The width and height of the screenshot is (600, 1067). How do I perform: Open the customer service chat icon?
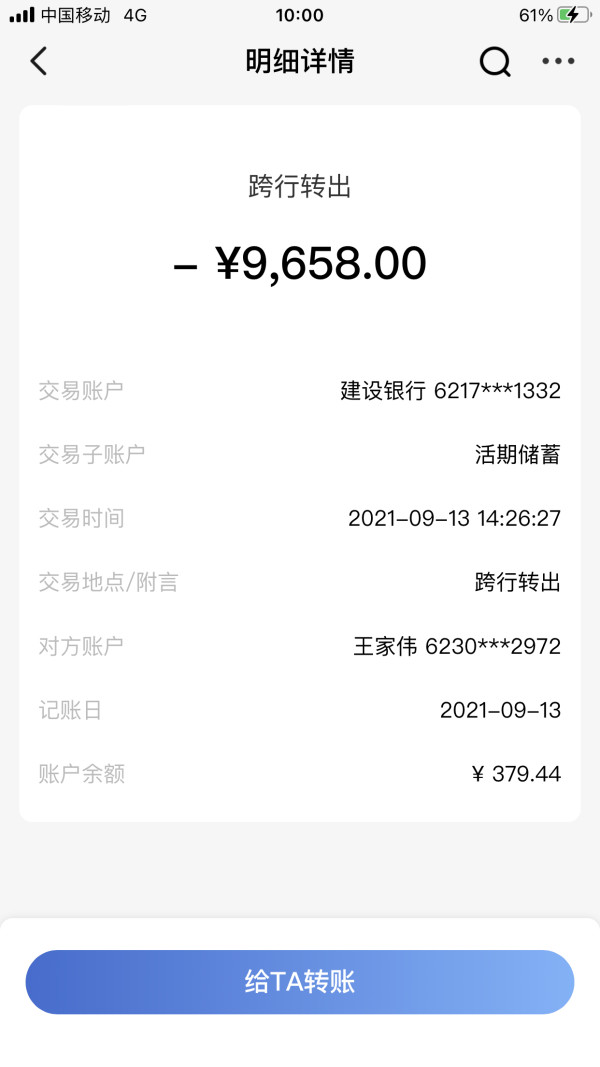(495, 62)
